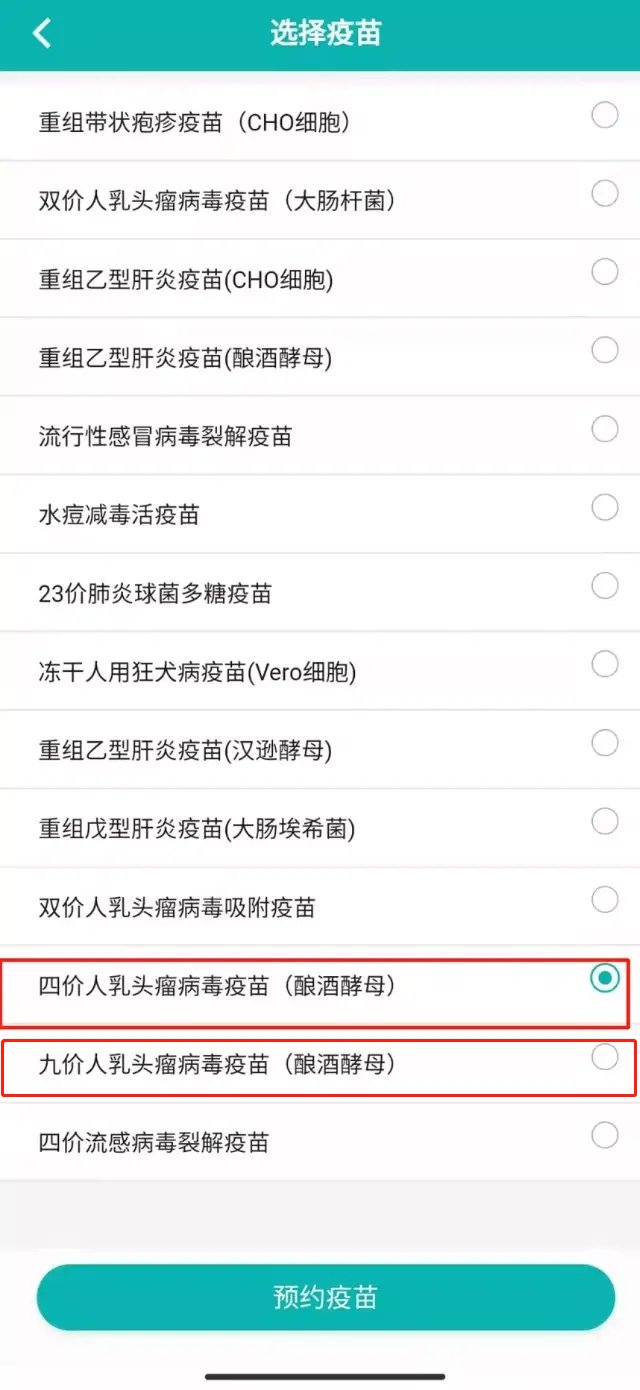This screenshot has height=1390, width=640.
Task: Select 四价流感病毒裂解疫苗
Action: pos(604,1135)
